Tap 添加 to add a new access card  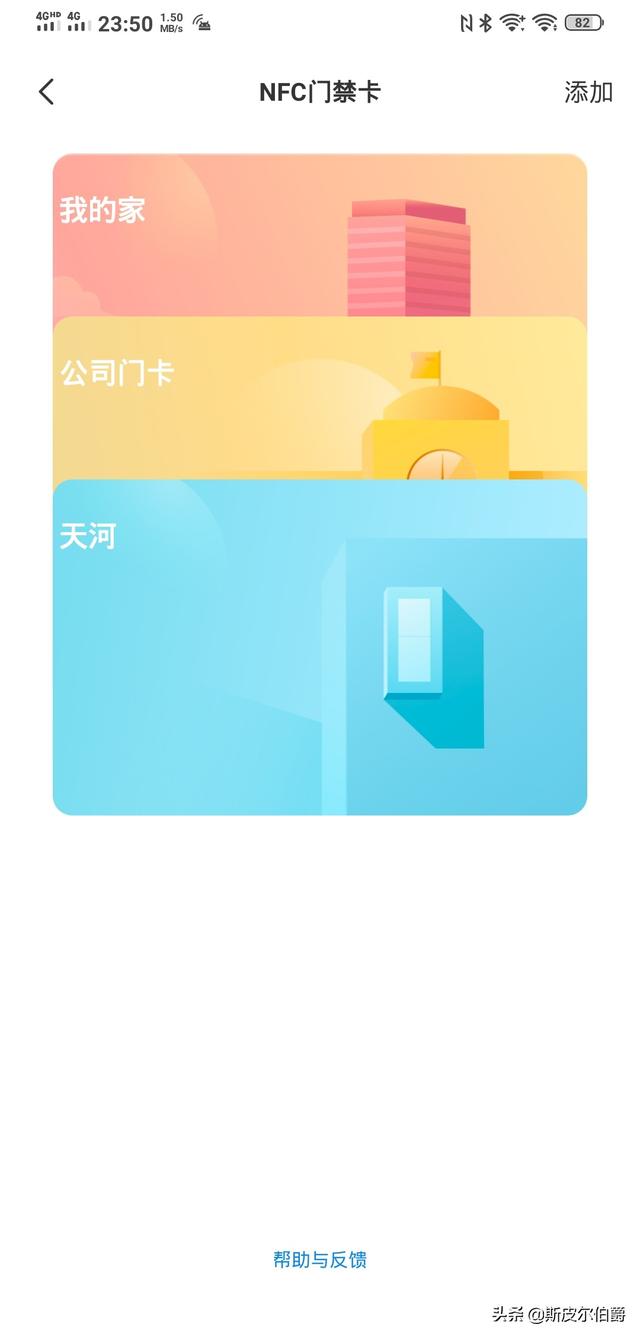click(x=588, y=92)
